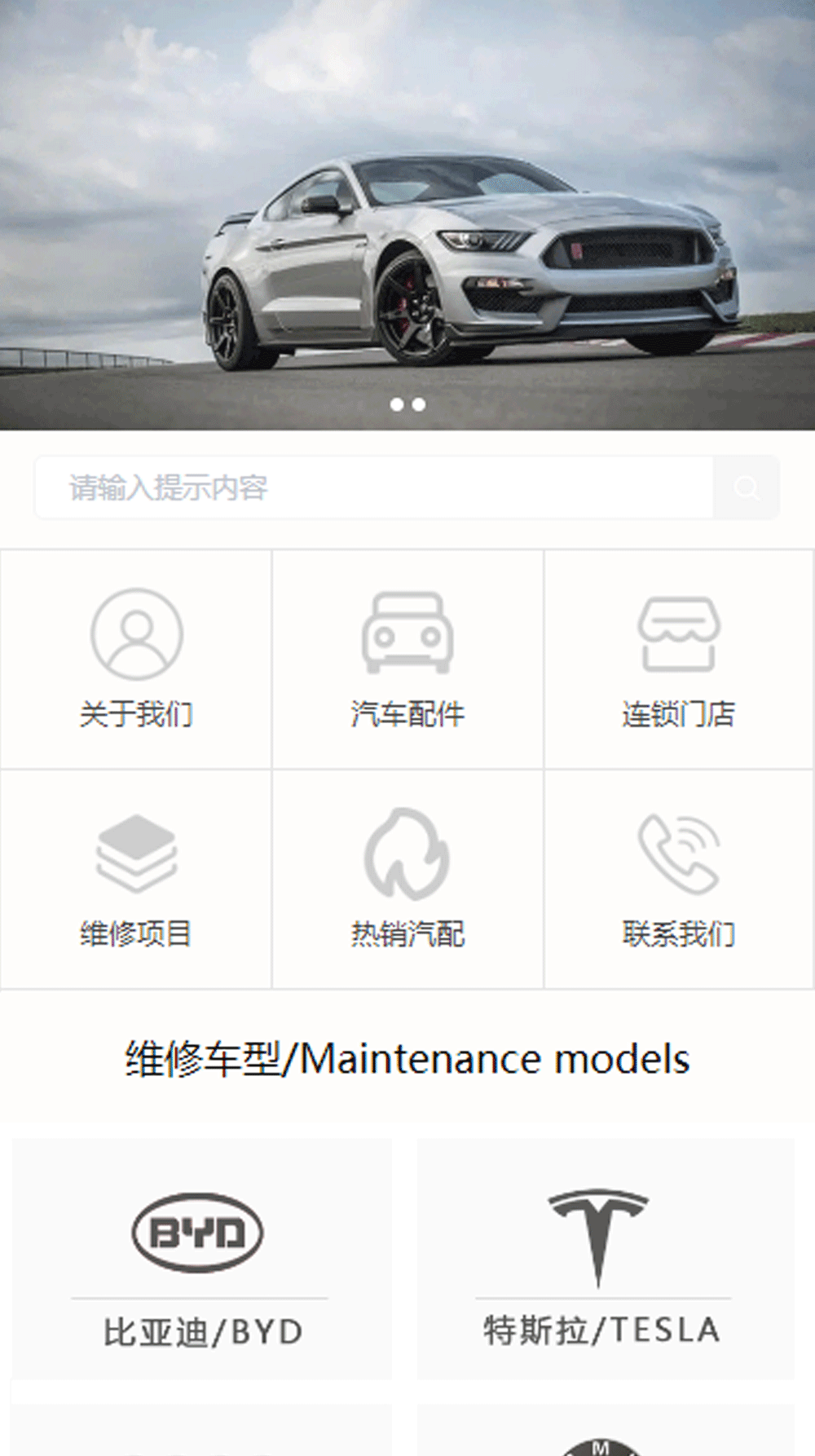Open the car banner image
The height and width of the screenshot is (1456, 815).
[x=407, y=212]
